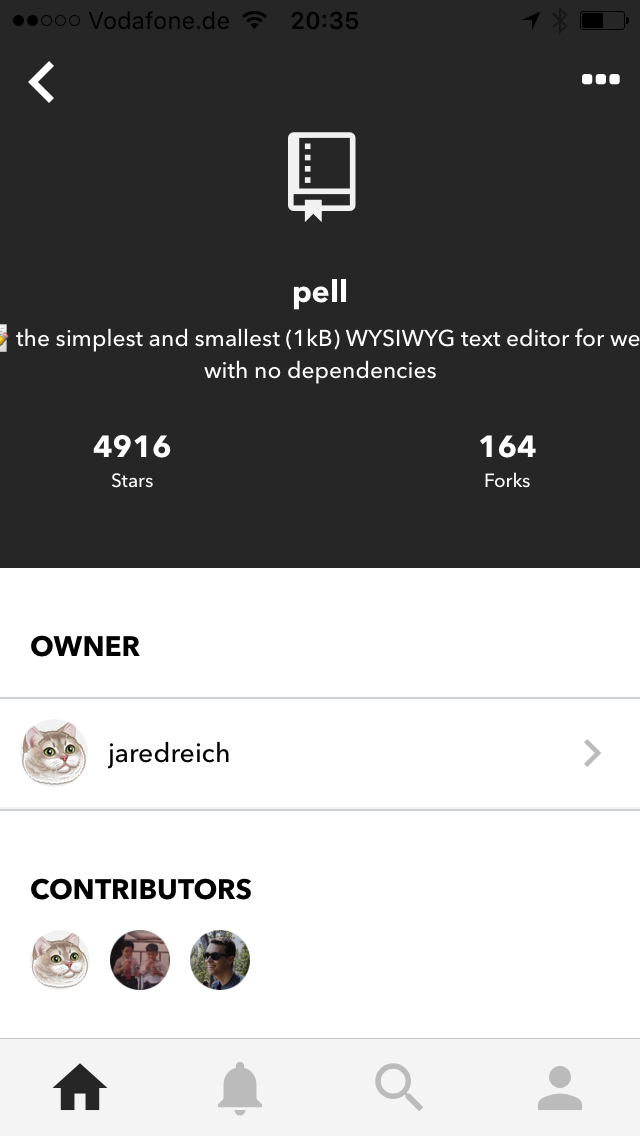Go back using the top-left arrow
640x1136 pixels.
pyautogui.click(x=41, y=81)
